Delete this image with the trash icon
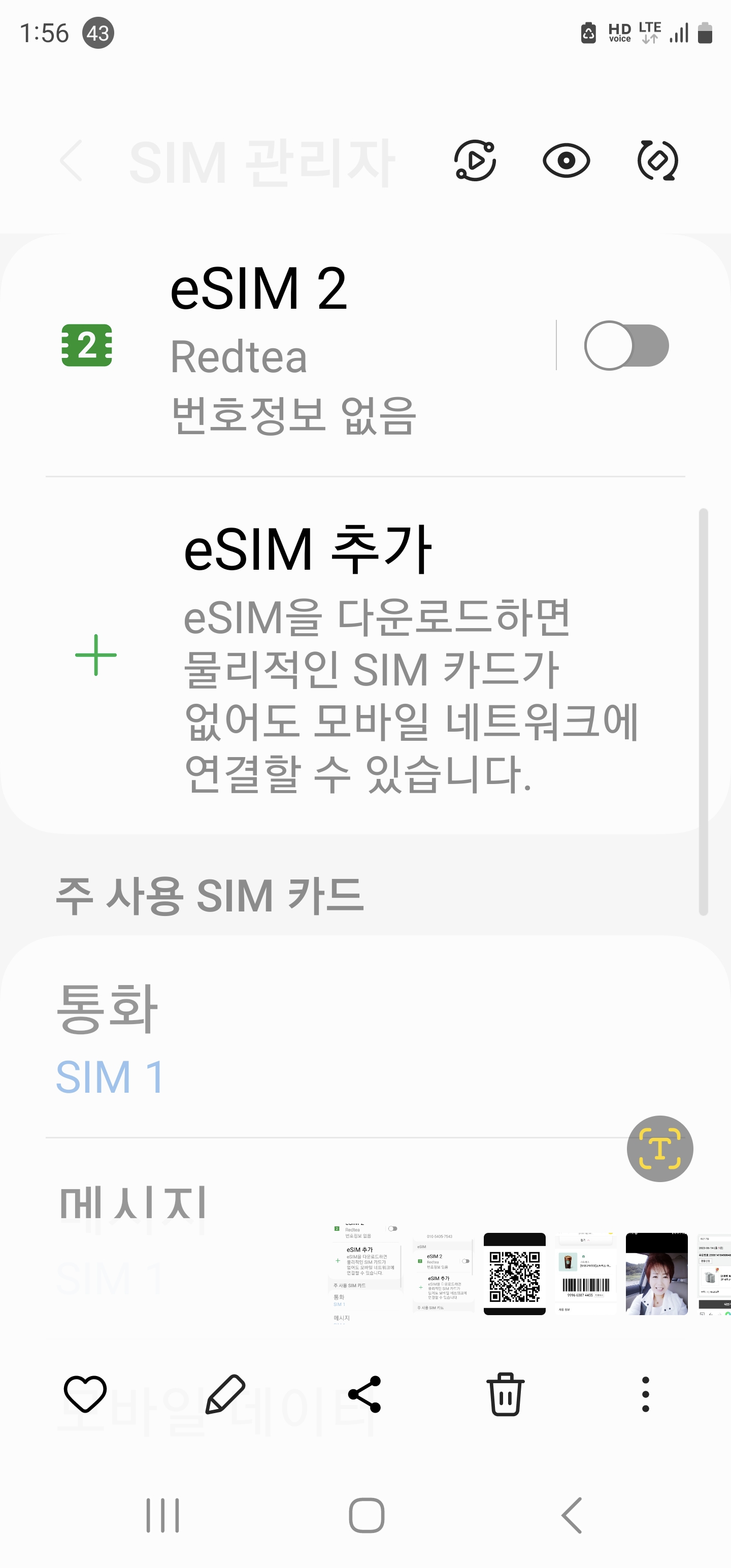Screen dimensions: 731x1568 (x=505, y=1393)
